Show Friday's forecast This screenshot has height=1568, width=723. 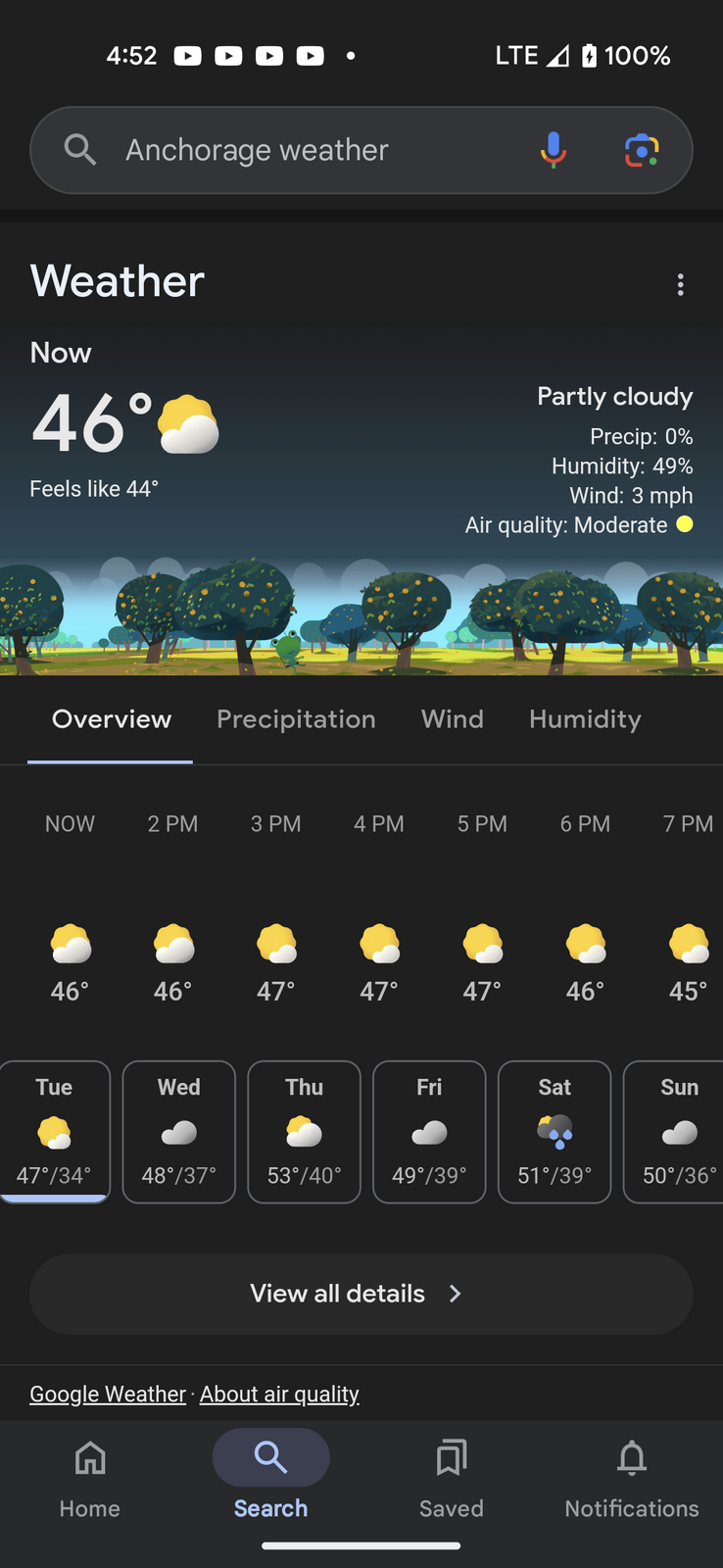coord(429,1132)
